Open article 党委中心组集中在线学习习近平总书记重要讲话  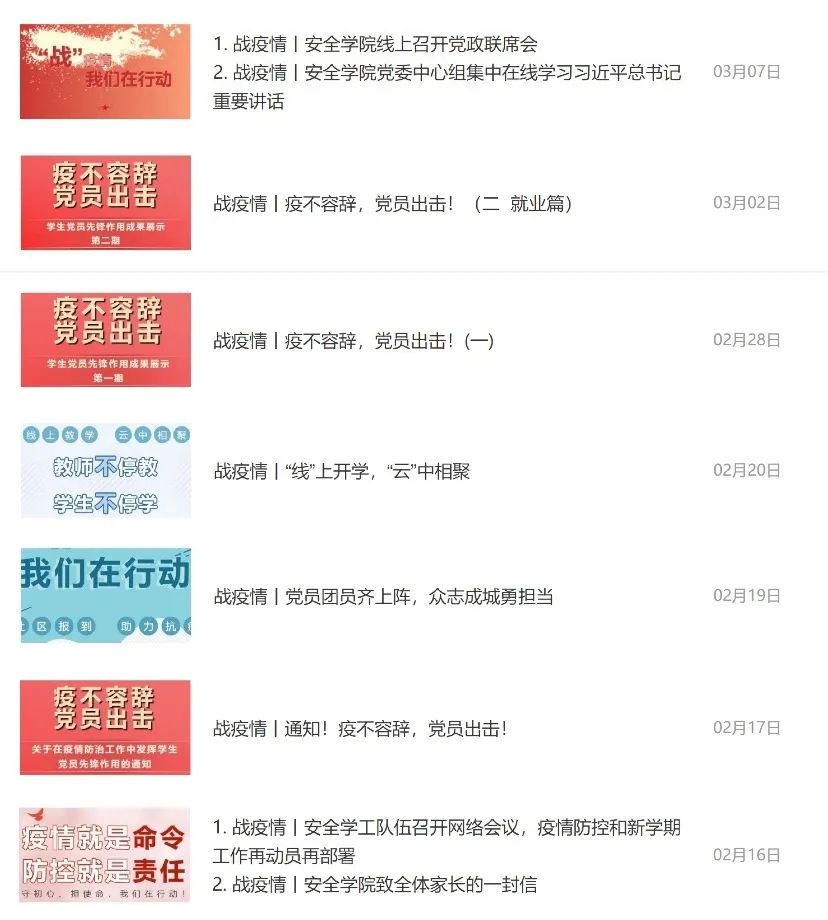point(446,73)
